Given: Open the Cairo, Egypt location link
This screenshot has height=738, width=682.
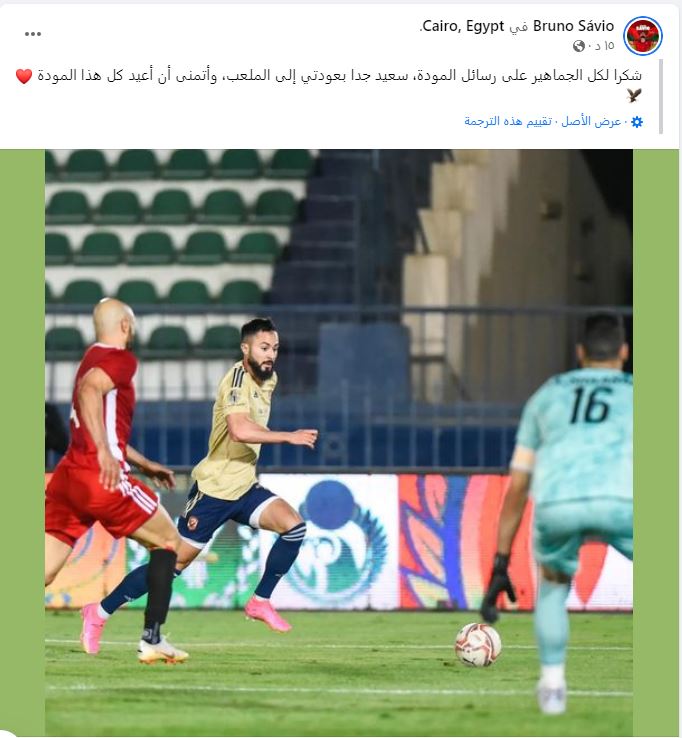Looking at the screenshot, I should [463, 26].
